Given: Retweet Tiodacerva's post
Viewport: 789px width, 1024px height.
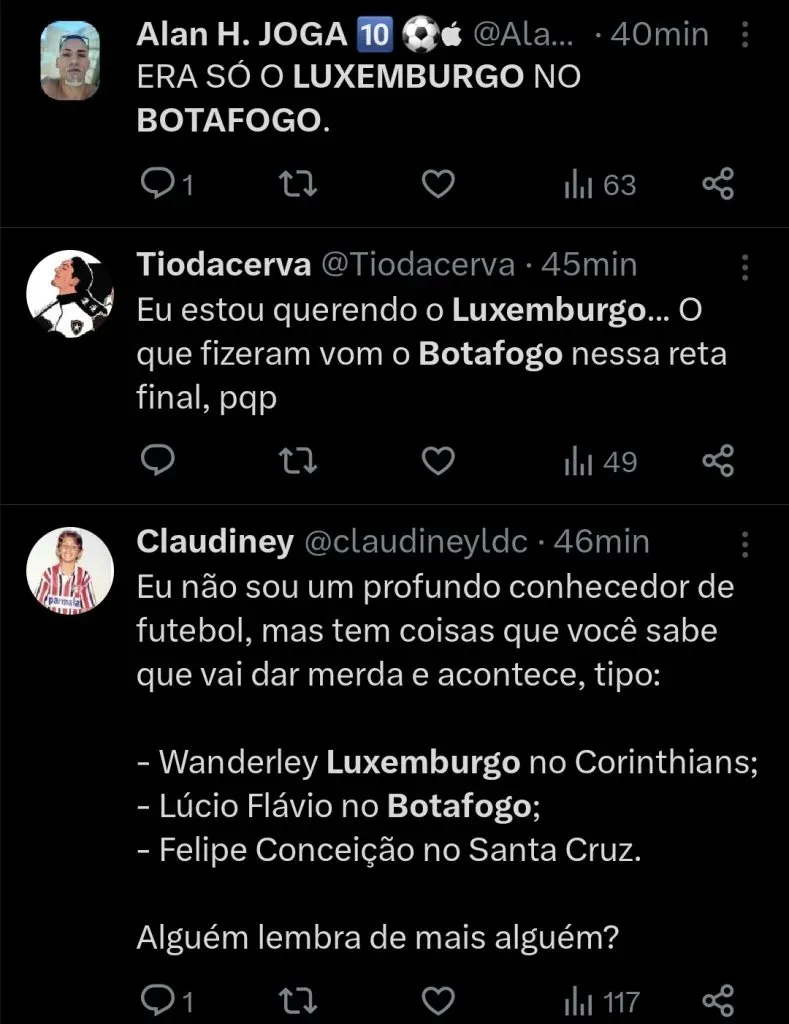Looking at the screenshot, I should (299, 460).
